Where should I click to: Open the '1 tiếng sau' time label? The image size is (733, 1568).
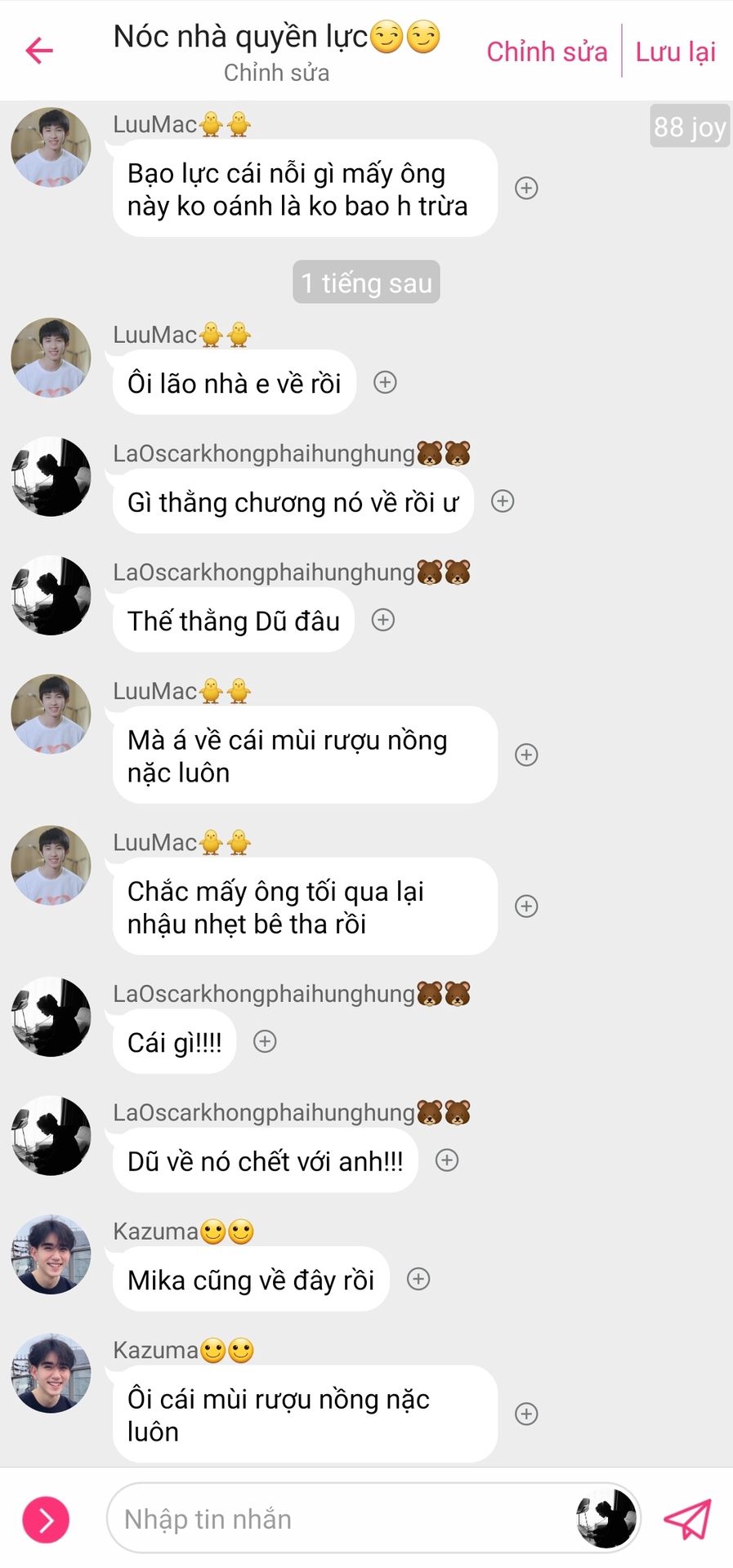tap(366, 283)
